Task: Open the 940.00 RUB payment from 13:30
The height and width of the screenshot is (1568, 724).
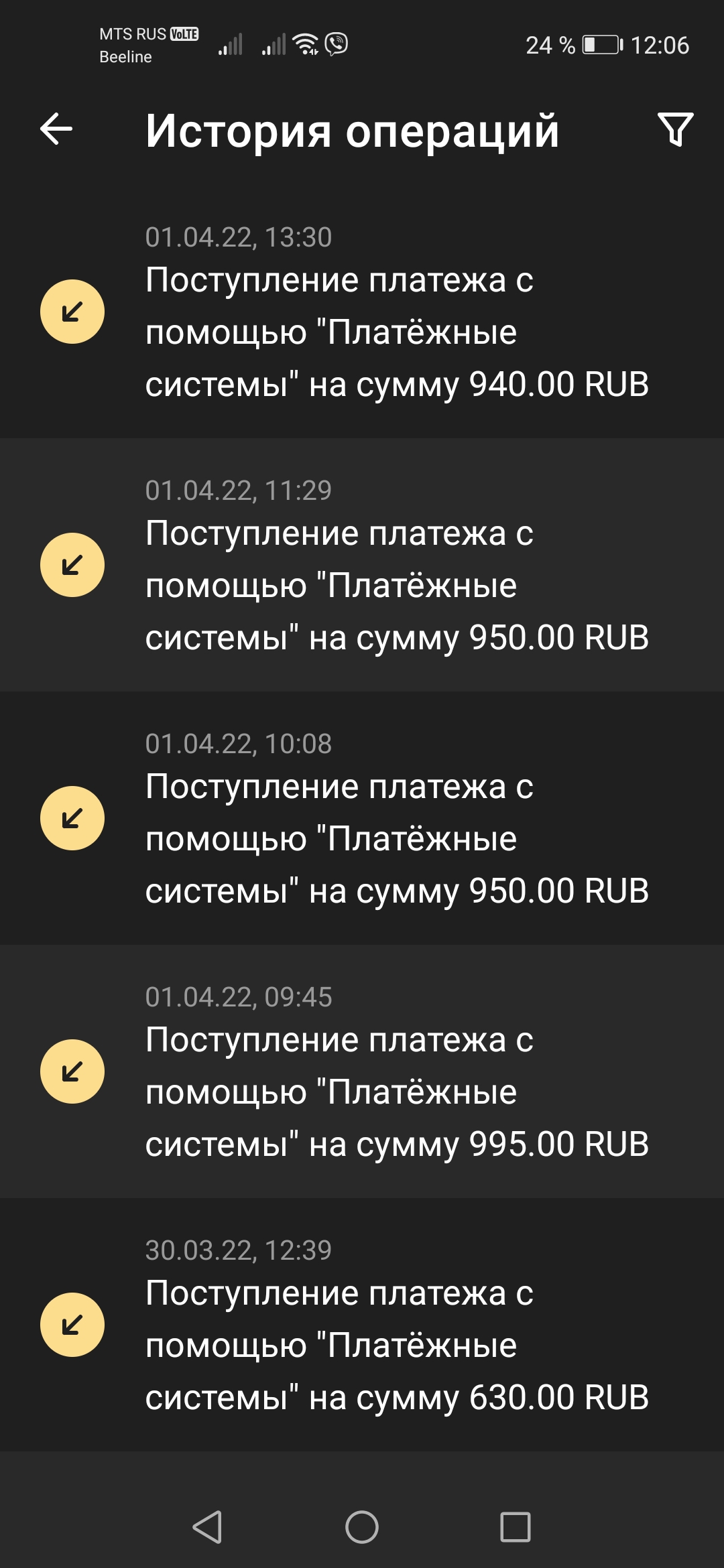Action: (362, 312)
